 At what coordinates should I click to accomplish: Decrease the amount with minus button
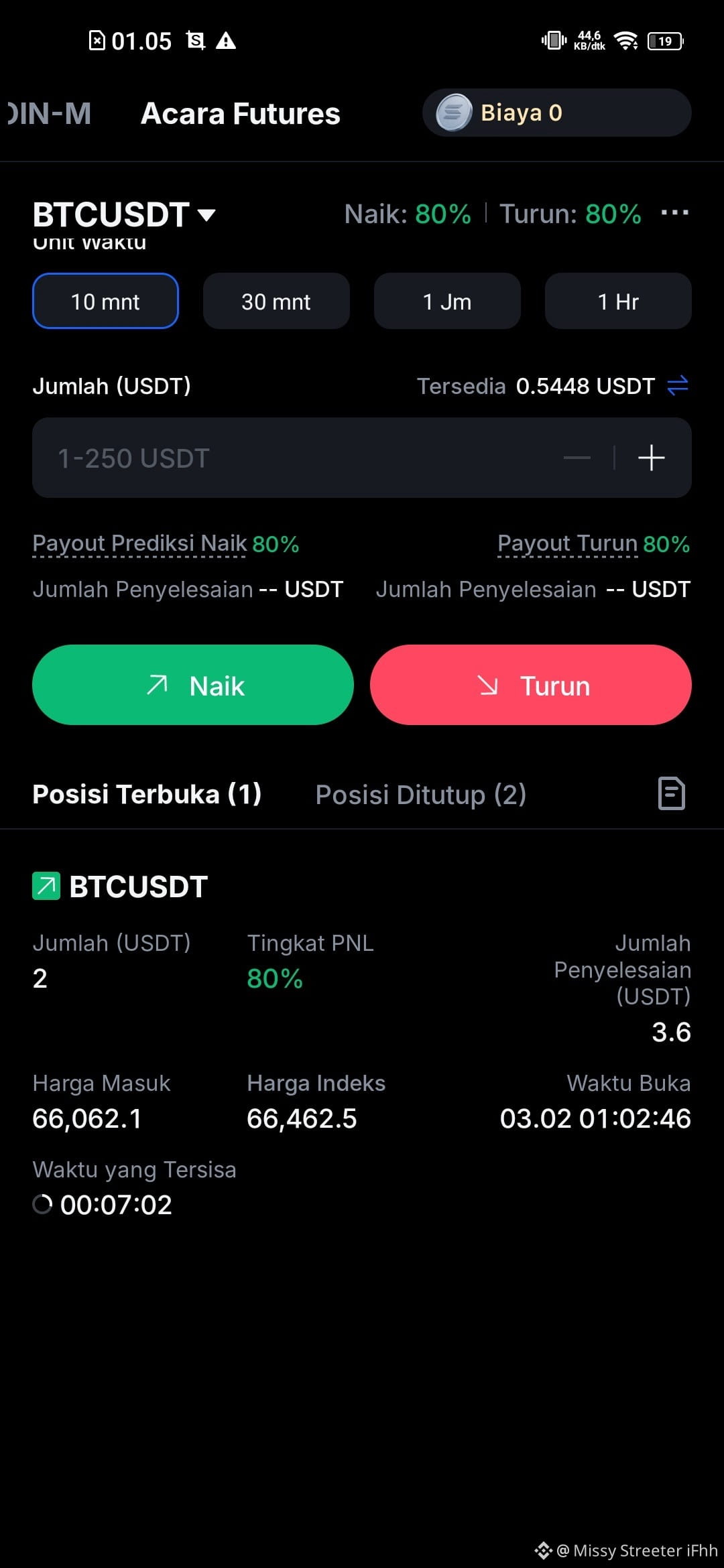click(x=577, y=458)
